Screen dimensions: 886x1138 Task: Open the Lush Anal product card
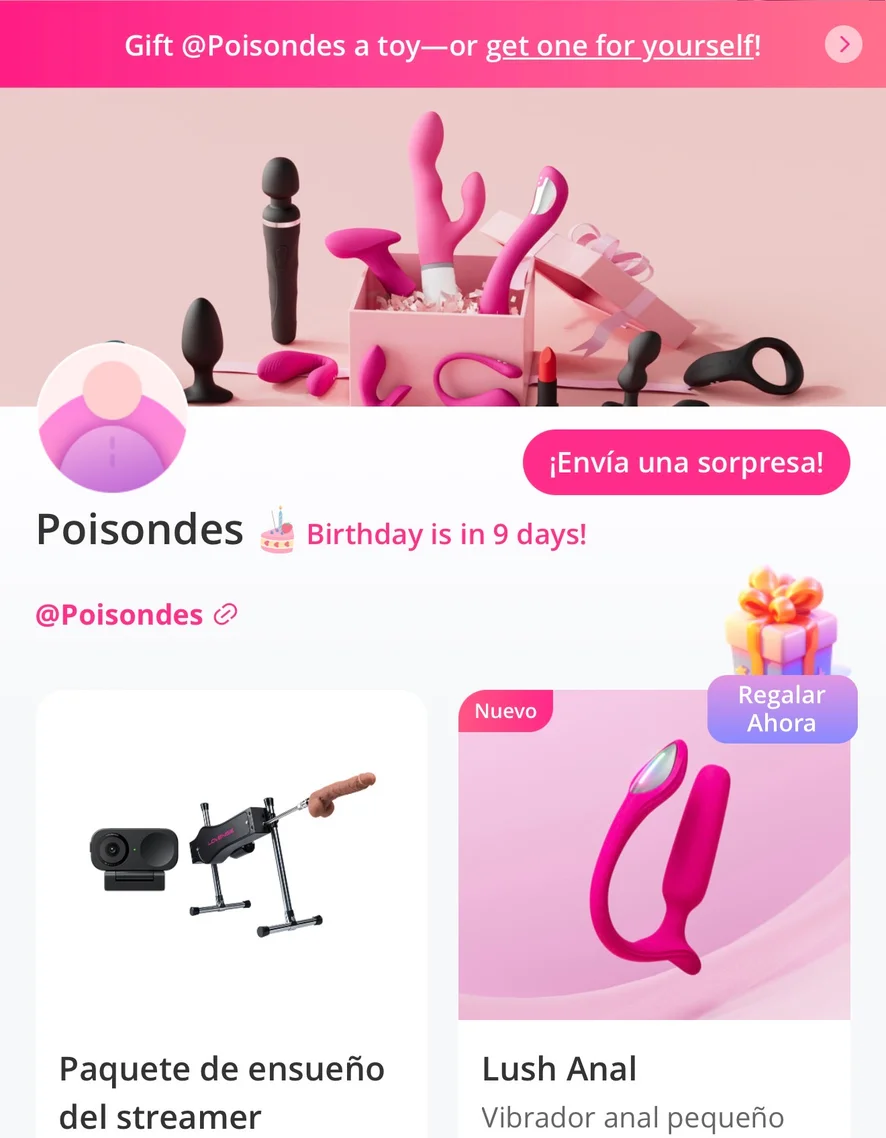654,900
